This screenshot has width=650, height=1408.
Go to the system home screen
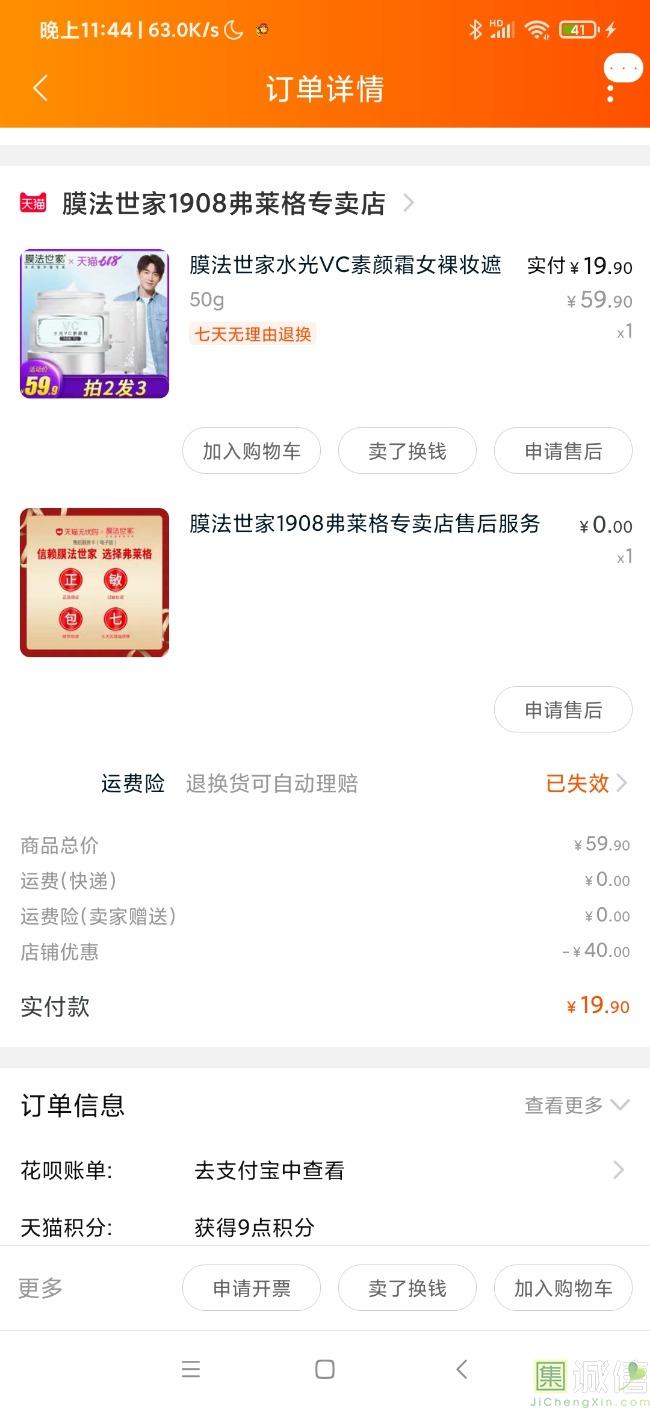tap(325, 1369)
